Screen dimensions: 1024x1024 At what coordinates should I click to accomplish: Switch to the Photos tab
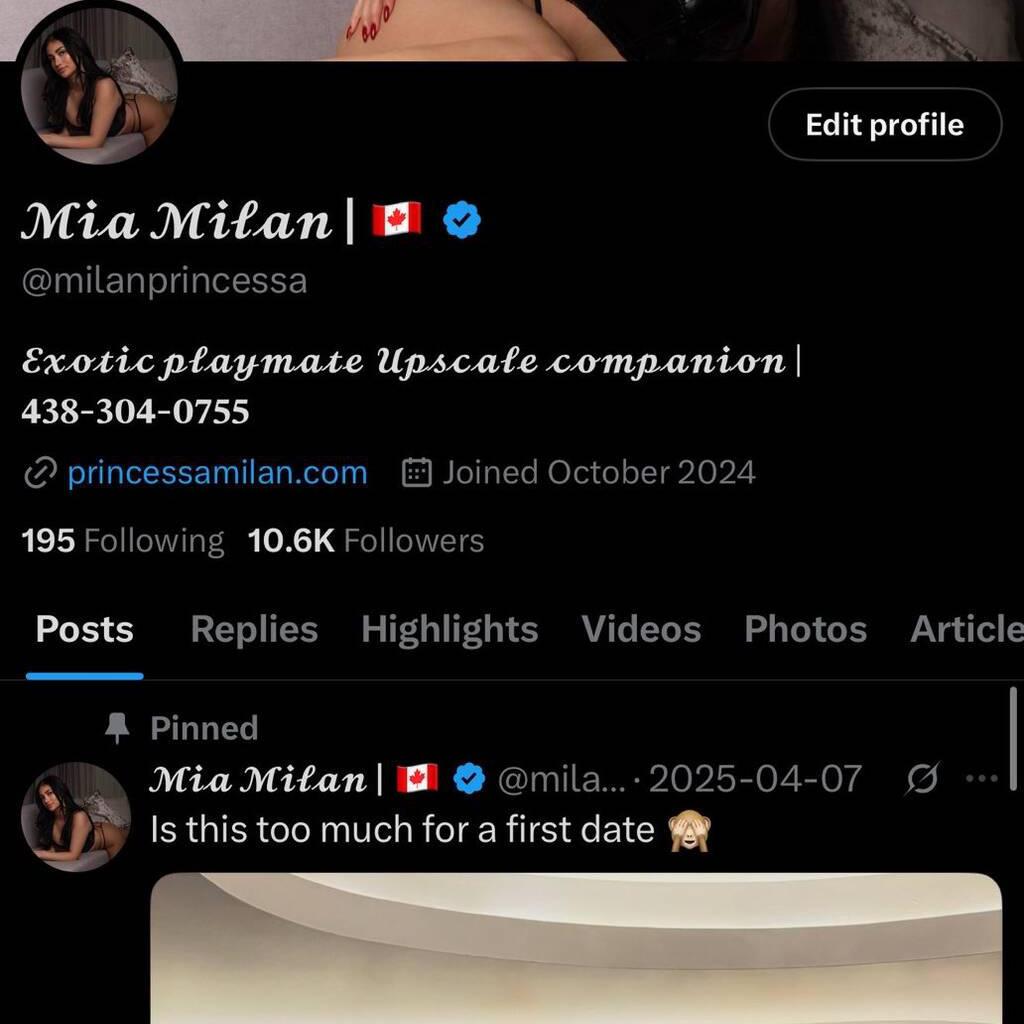pos(805,629)
